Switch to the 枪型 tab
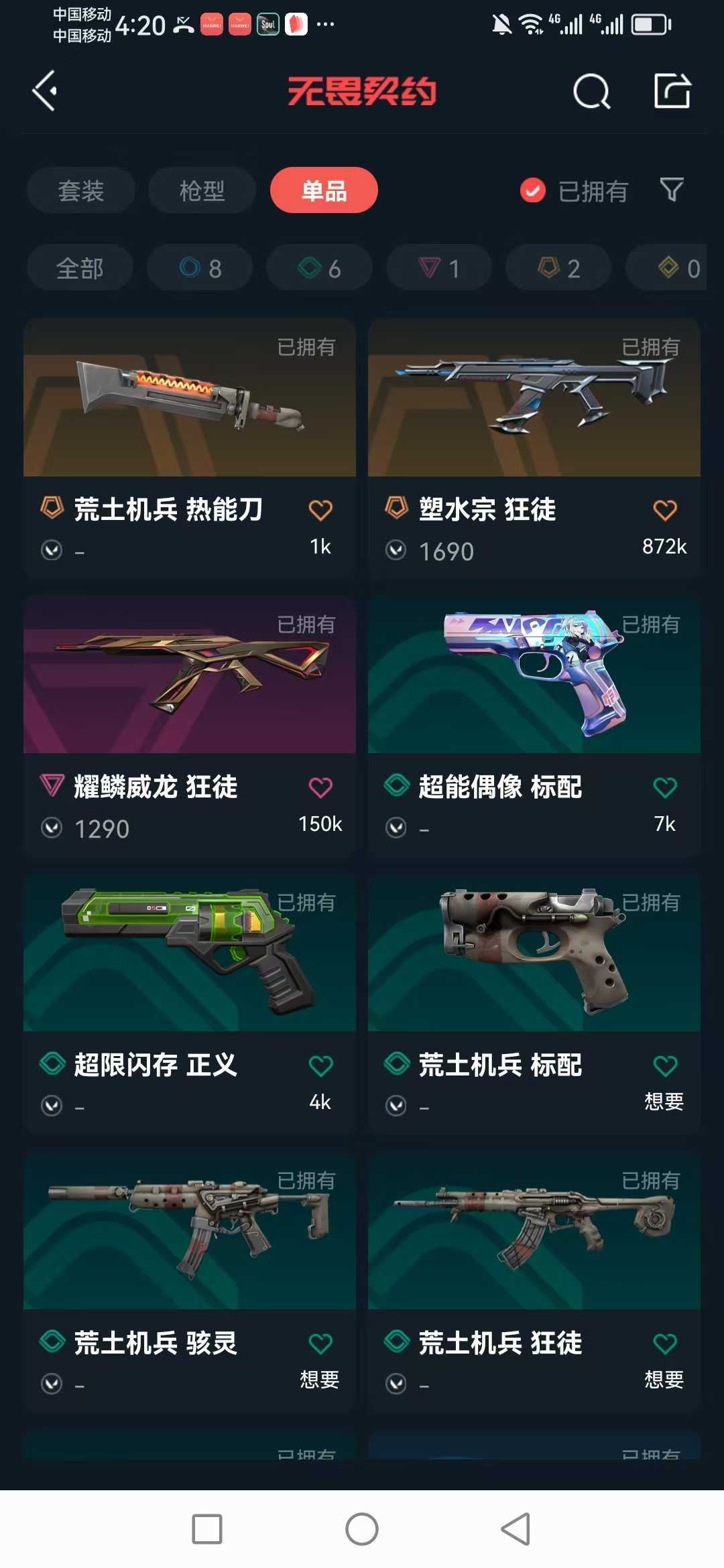Viewport: 724px width, 1568px height. point(202,190)
